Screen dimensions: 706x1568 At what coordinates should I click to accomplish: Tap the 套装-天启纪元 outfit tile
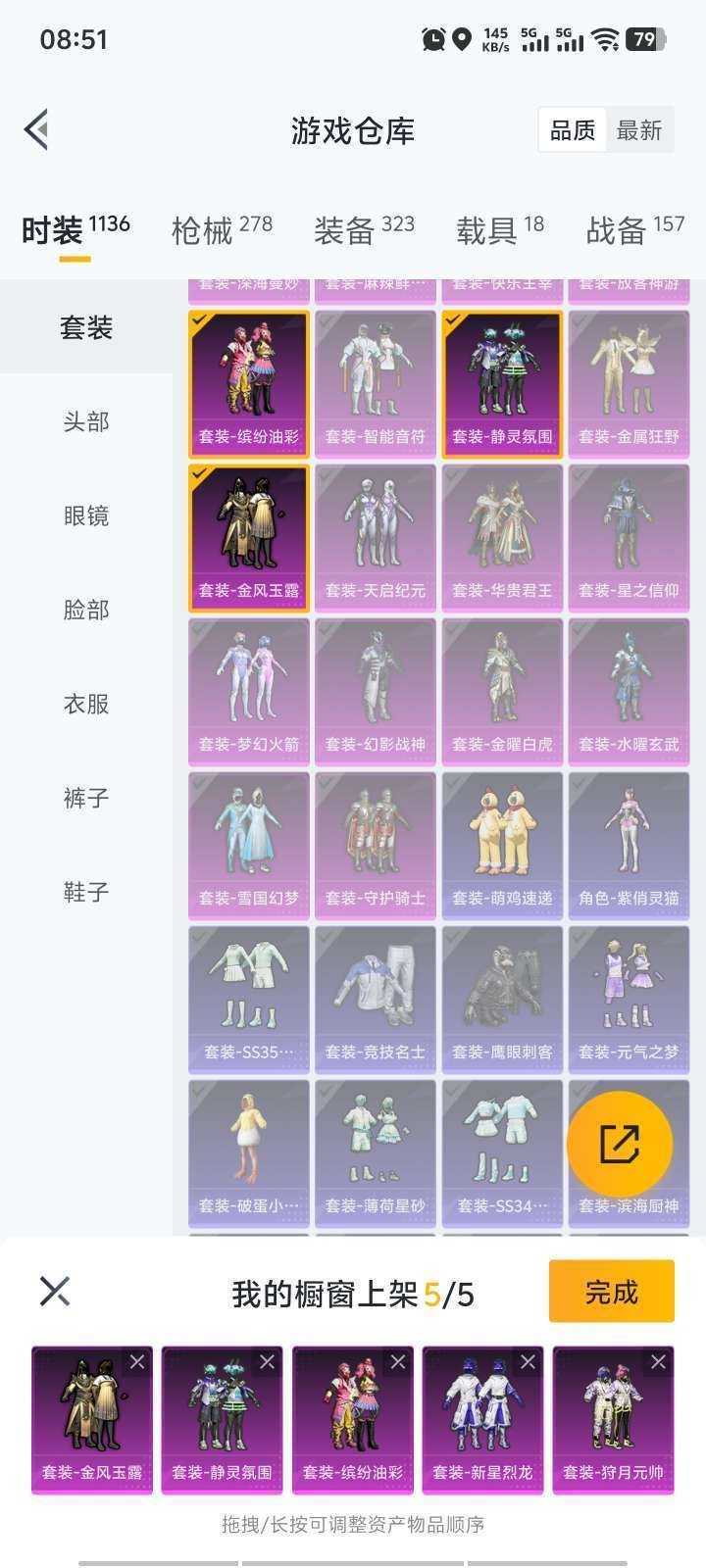[376, 538]
